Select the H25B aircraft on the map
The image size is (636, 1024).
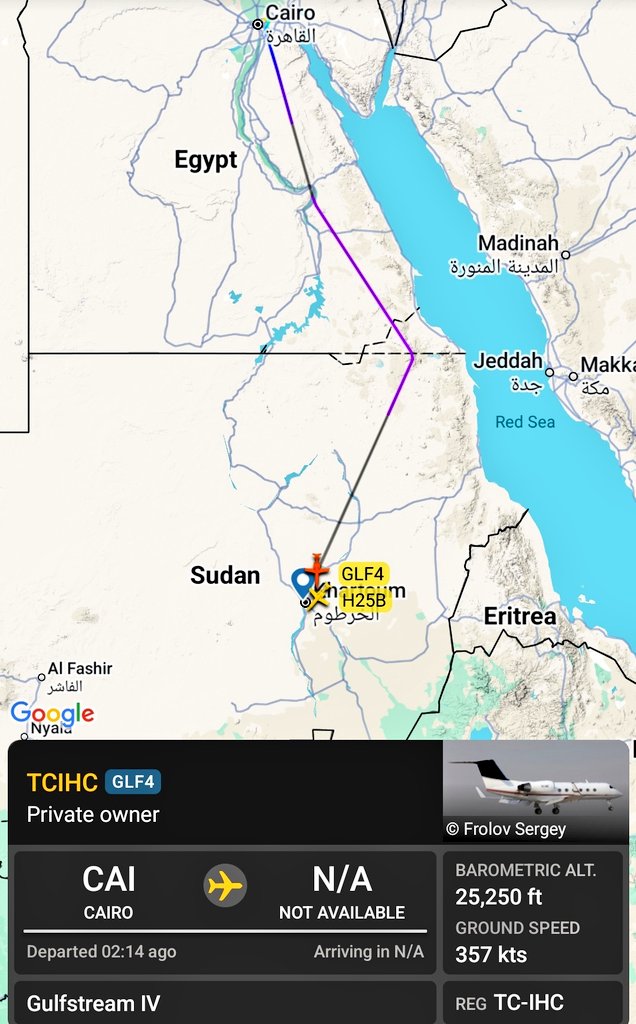pos(318,598)
